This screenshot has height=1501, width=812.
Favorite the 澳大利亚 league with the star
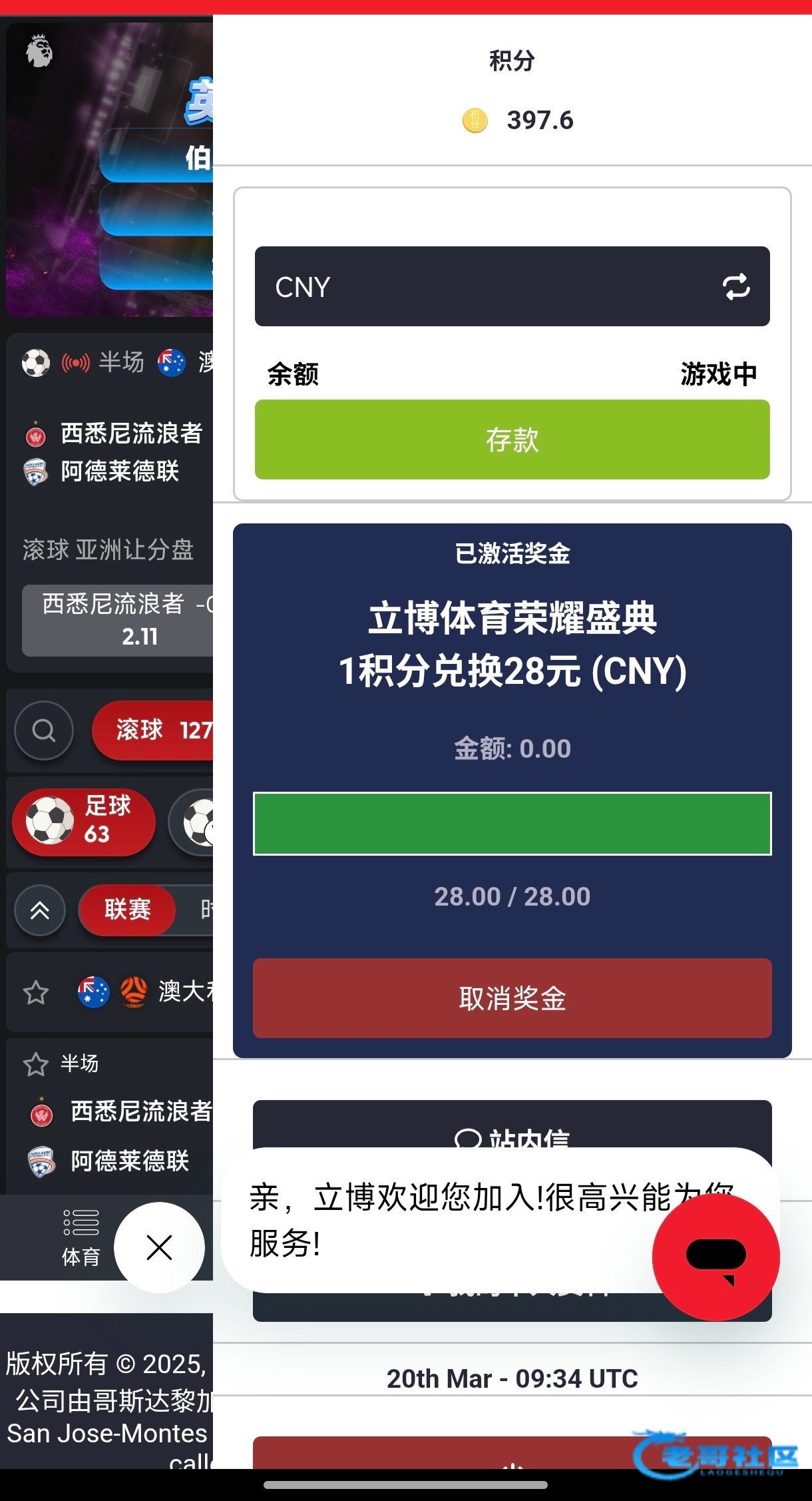tap(36, 993)
